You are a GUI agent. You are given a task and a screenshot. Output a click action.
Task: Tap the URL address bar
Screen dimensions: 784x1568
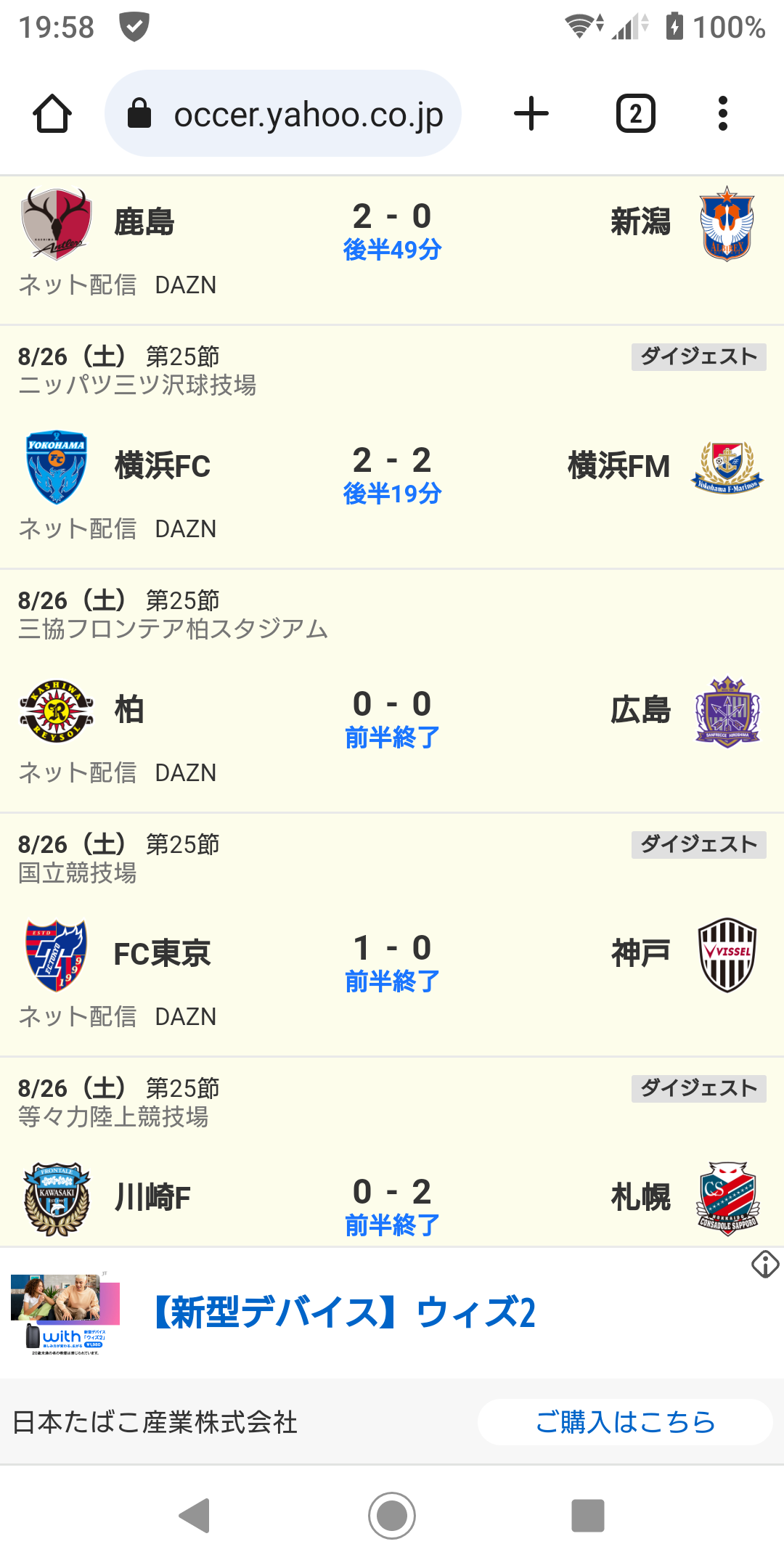[x=283, y=114]
